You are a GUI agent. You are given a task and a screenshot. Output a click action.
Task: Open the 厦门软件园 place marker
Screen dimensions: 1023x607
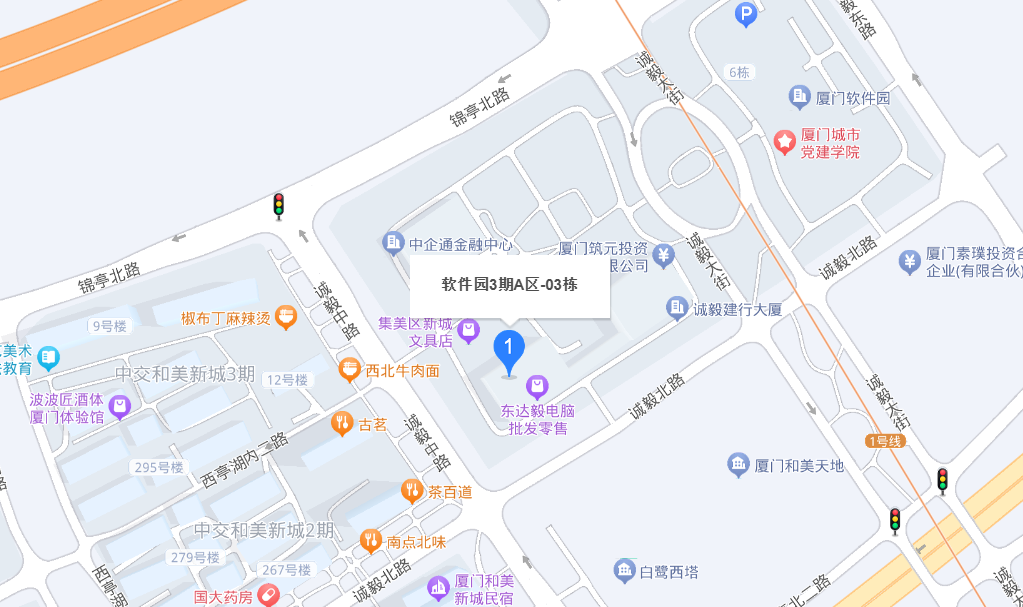(x=800, y=97)
